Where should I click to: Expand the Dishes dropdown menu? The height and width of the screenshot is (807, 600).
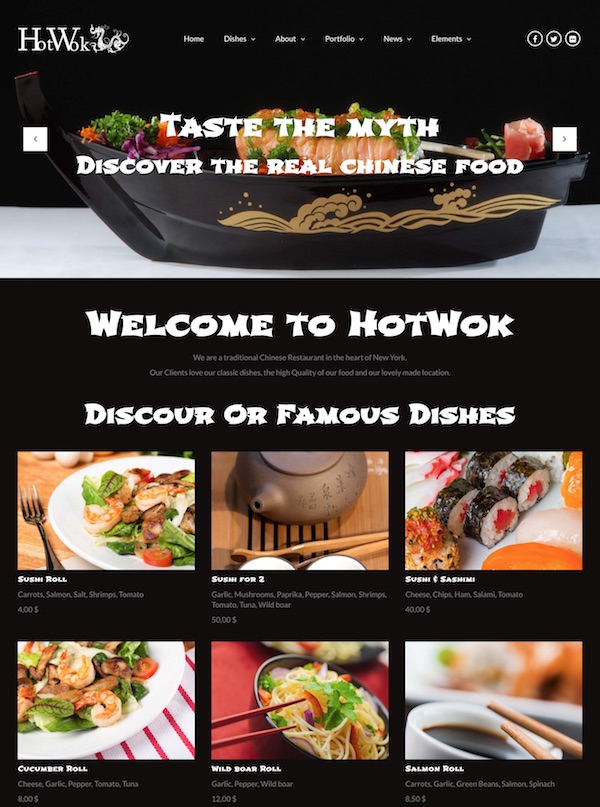[239, 39]
